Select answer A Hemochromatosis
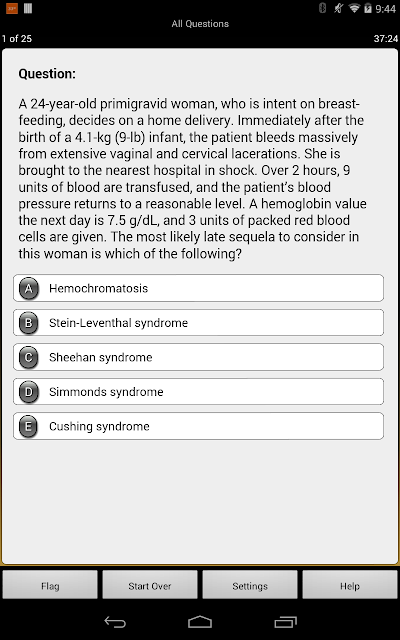The height and width of the screenshot is (640, 400). click(x=198, y=288)
